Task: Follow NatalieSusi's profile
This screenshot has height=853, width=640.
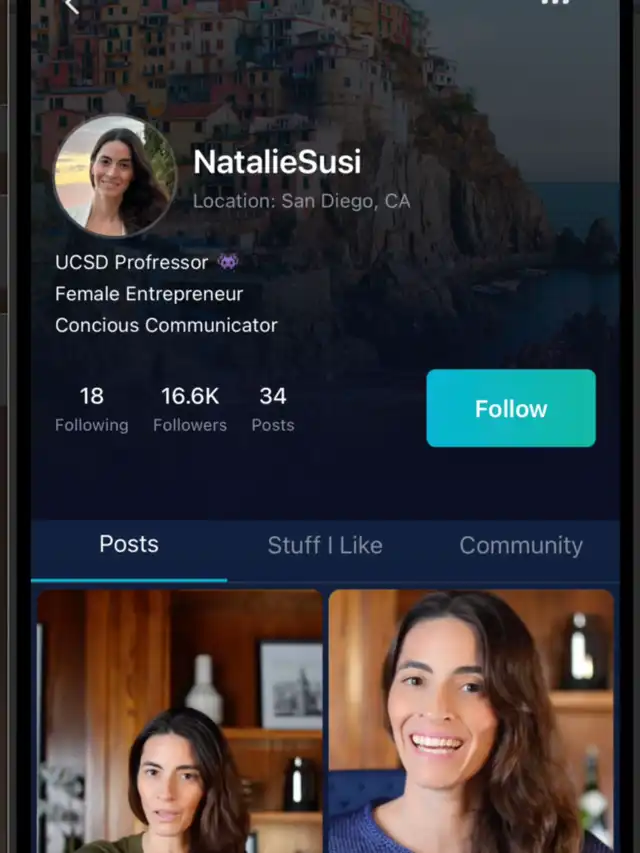Action: pyautogui.click(x=510, y=408)
